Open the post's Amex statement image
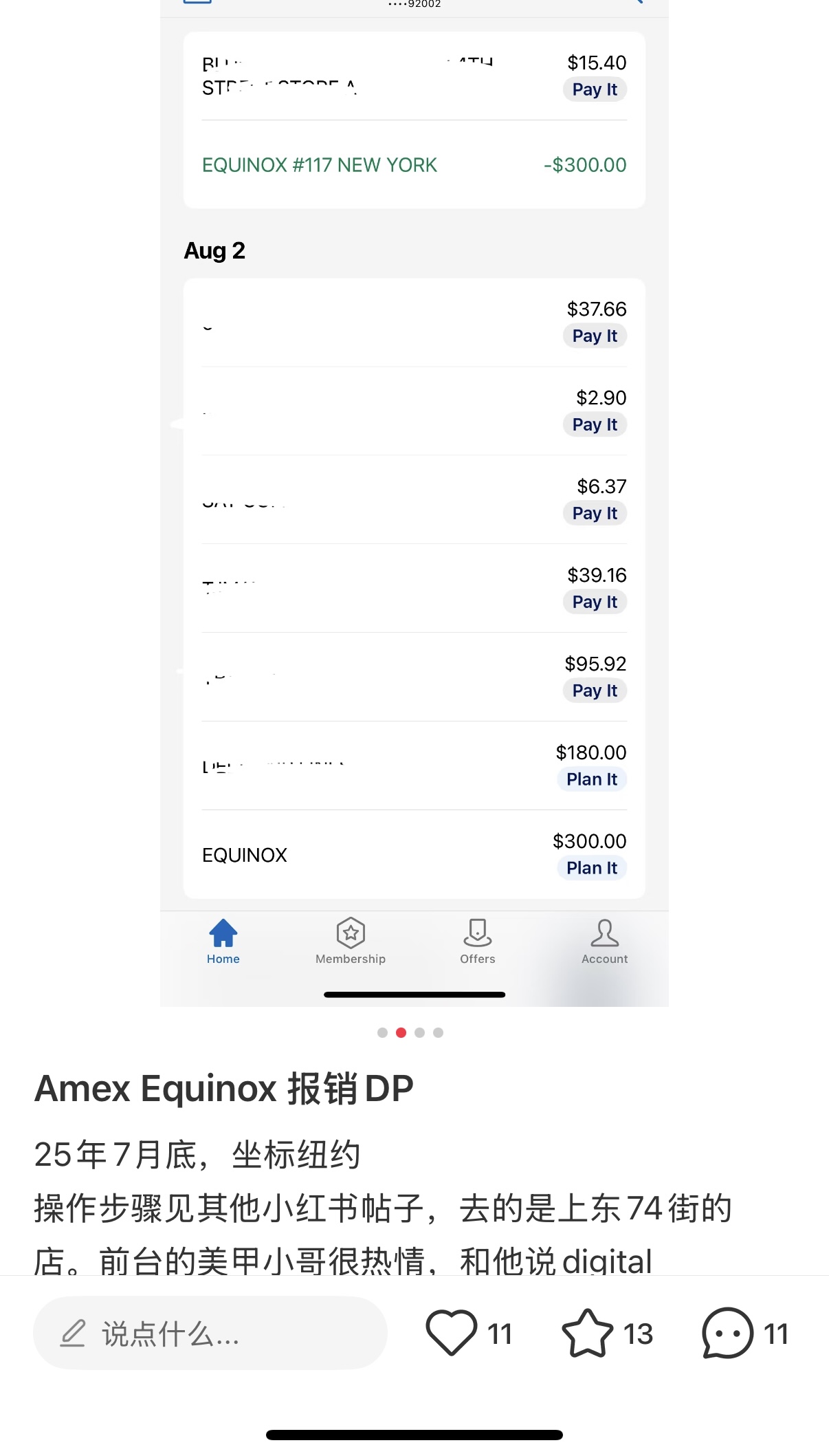This screenshot has width=829, height=1456. click(414, 502)
